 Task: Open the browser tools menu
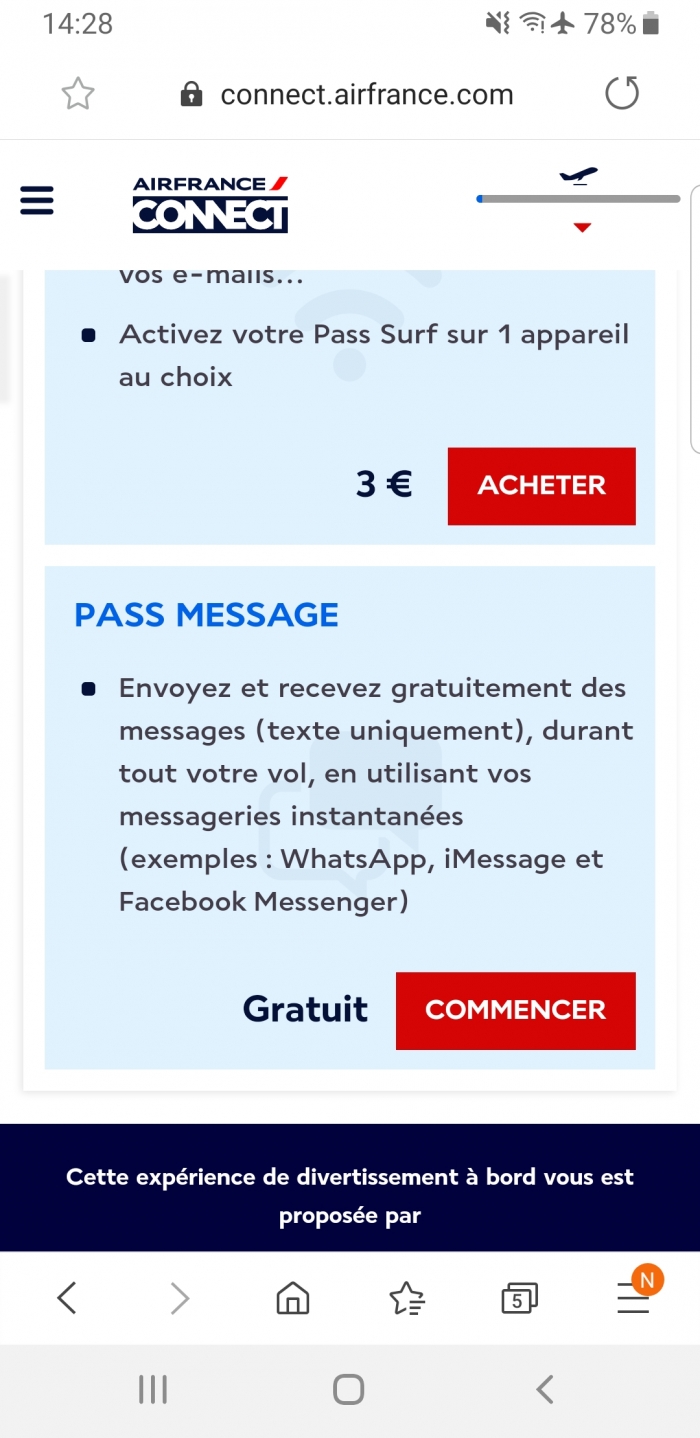pos(633,1298)
